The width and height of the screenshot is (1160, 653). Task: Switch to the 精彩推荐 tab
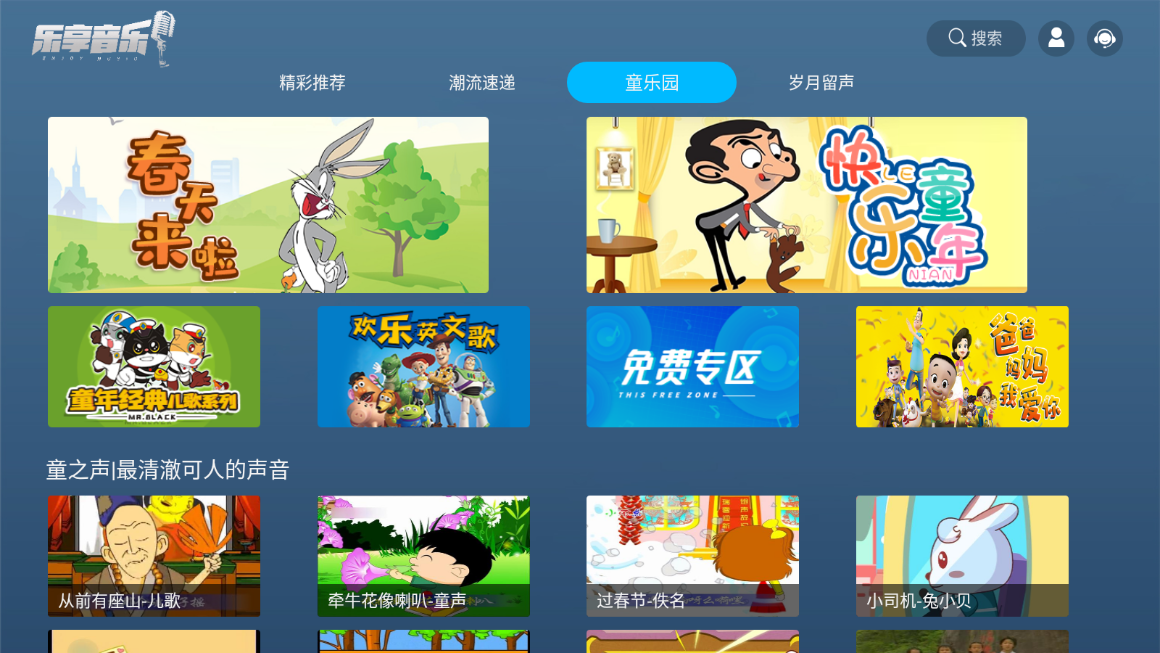click(x=312, y=82)
